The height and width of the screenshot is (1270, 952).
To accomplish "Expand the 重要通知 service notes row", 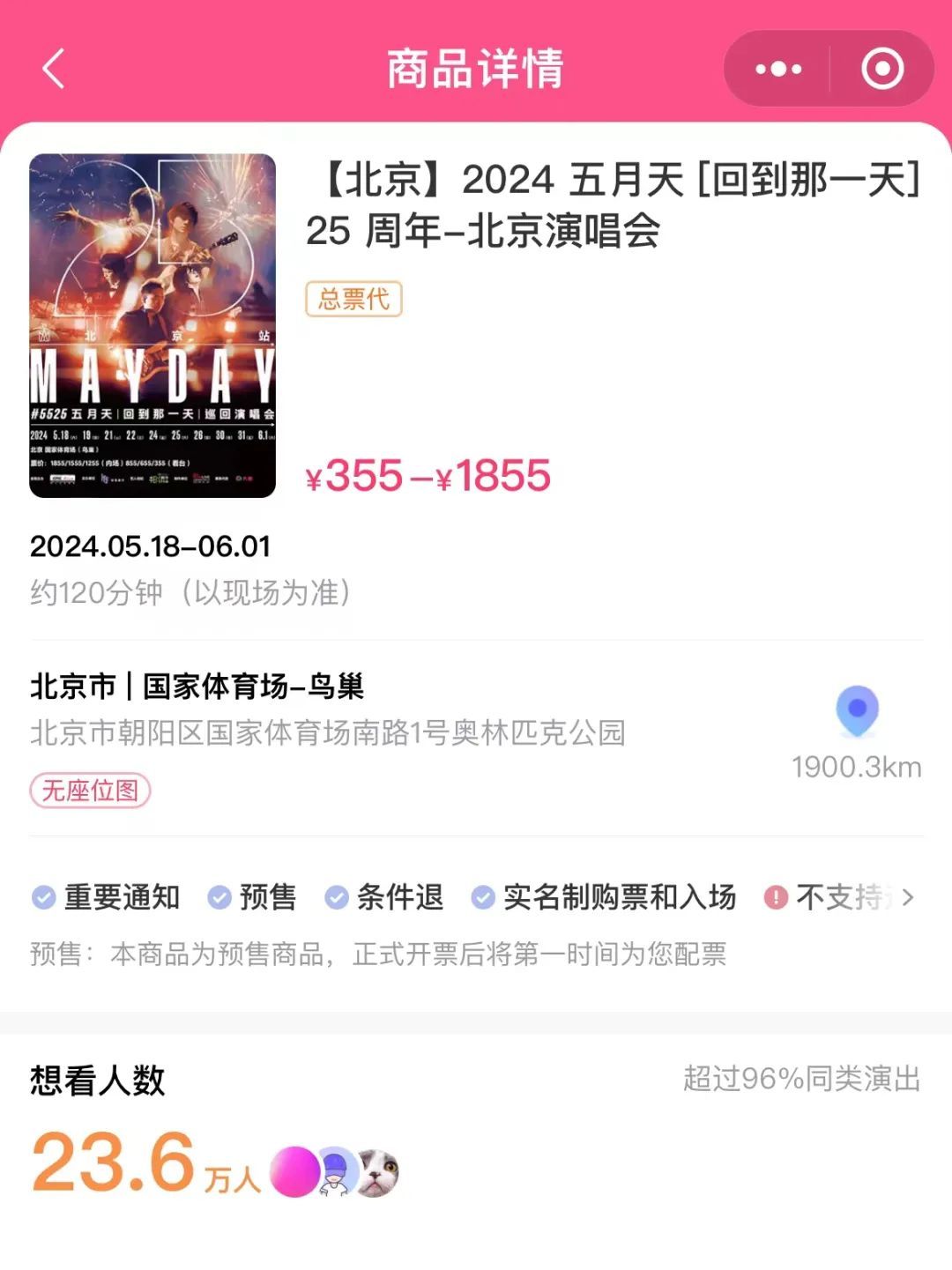I will (908, 898).
